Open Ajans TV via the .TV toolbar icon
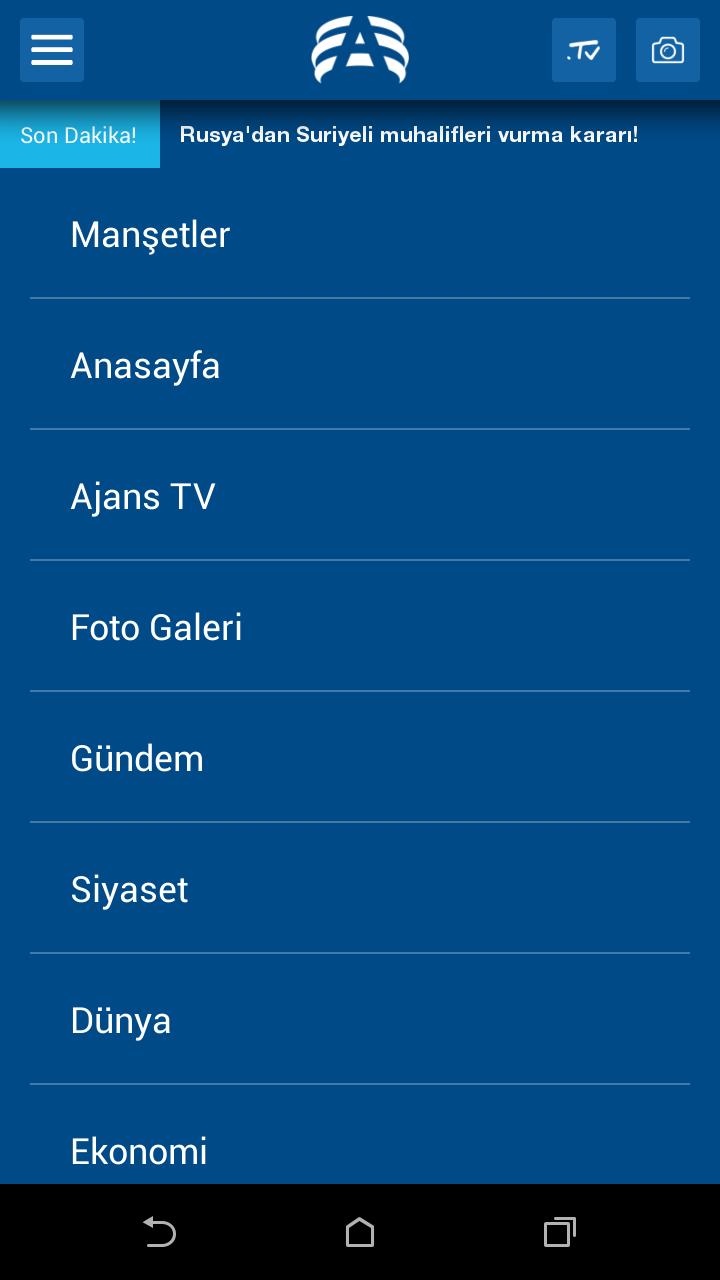Viewport: 720px width, 1280px height. 583,50
